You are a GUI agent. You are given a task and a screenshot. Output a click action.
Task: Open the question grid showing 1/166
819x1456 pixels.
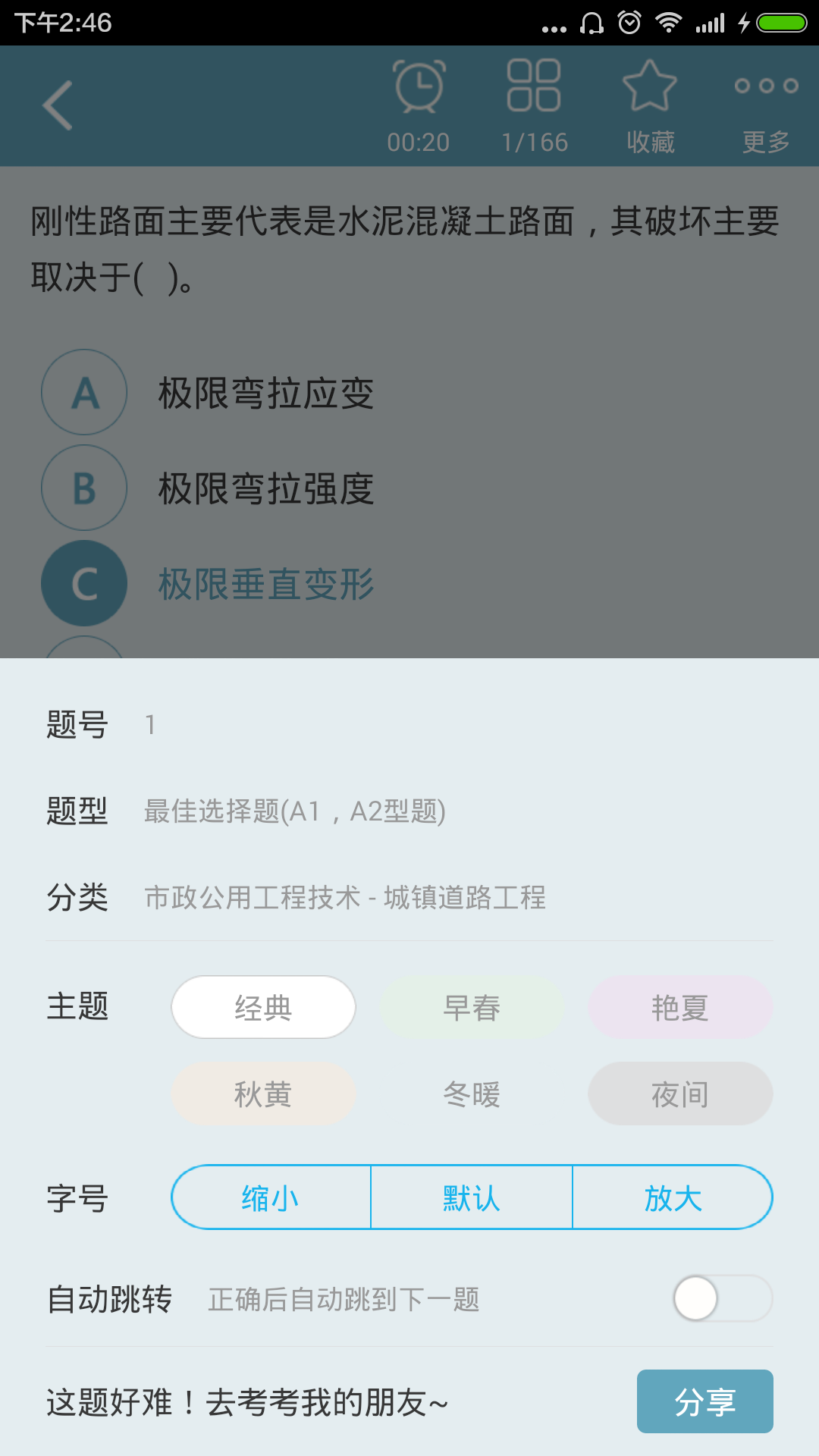click(534, 105)
